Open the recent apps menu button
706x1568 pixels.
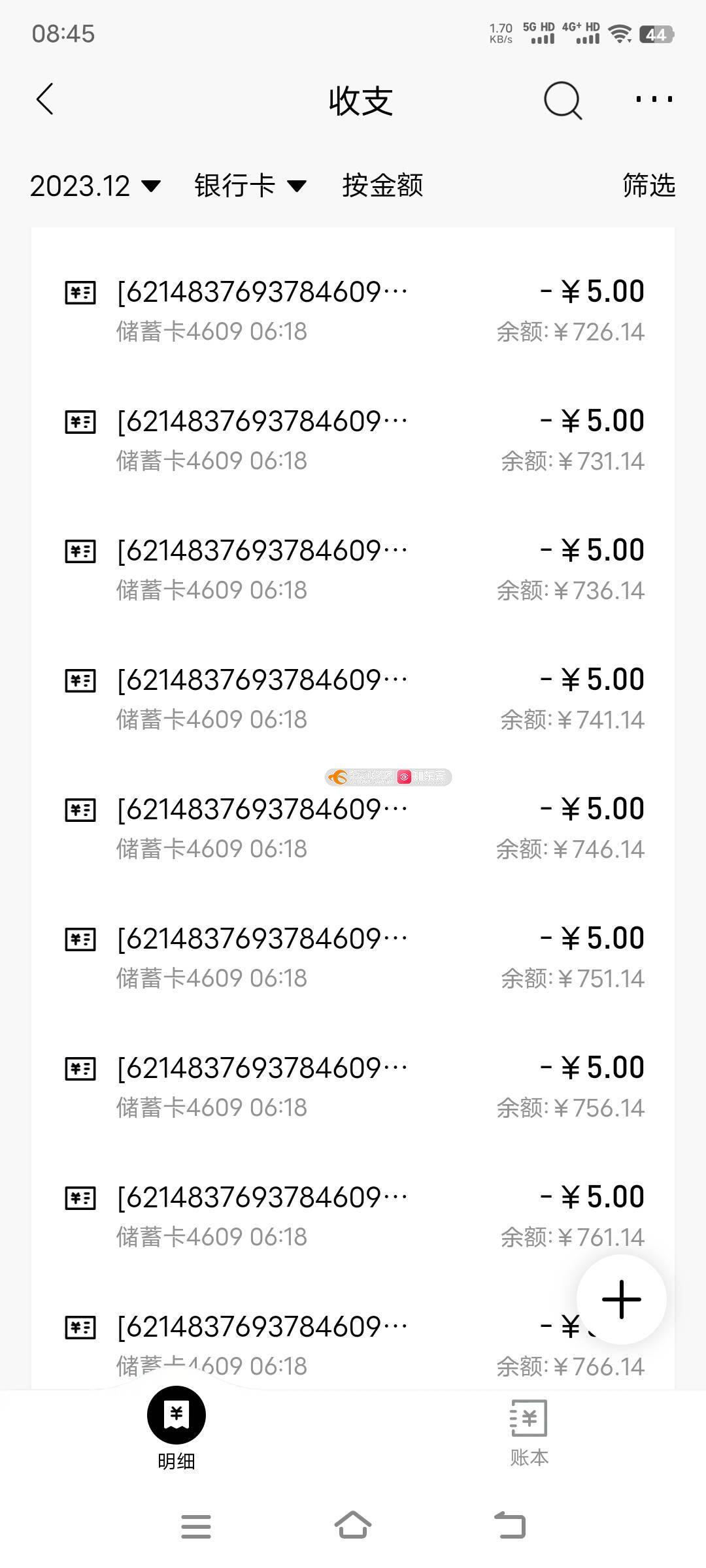click(x=196, y=1526)
